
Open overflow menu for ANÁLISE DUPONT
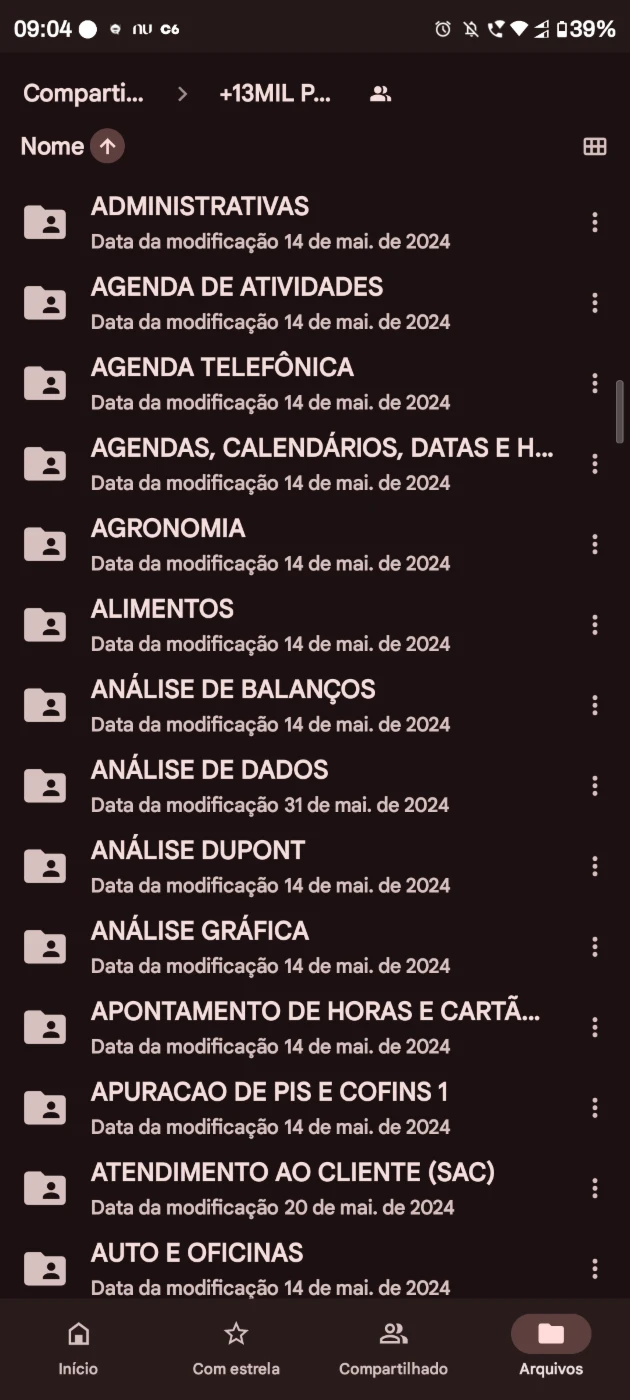[x=595, y=866]
